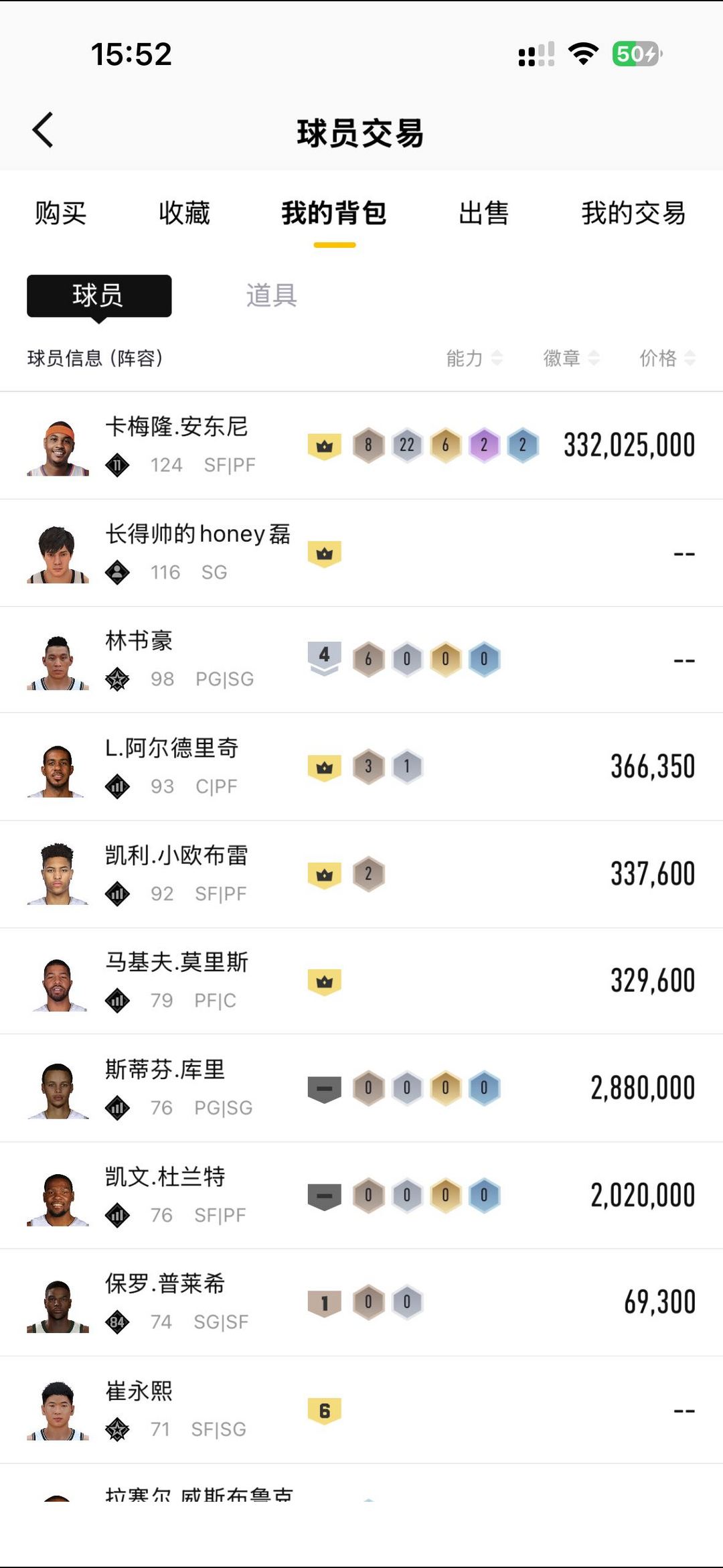Sort the list by 能力
The width and height of the screenshot is (723, 1568).
(474, 358)
